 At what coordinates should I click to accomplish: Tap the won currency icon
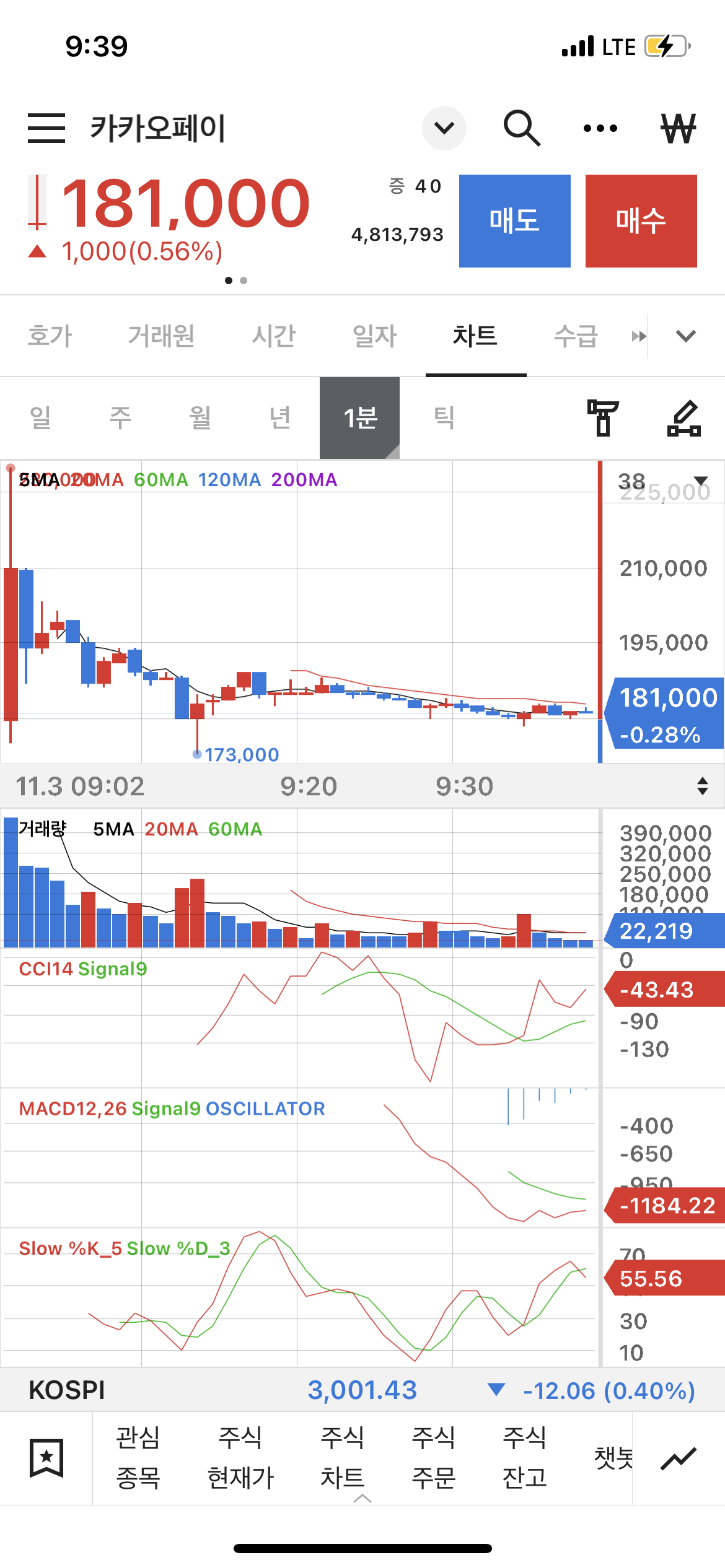[x=679, y=128]
